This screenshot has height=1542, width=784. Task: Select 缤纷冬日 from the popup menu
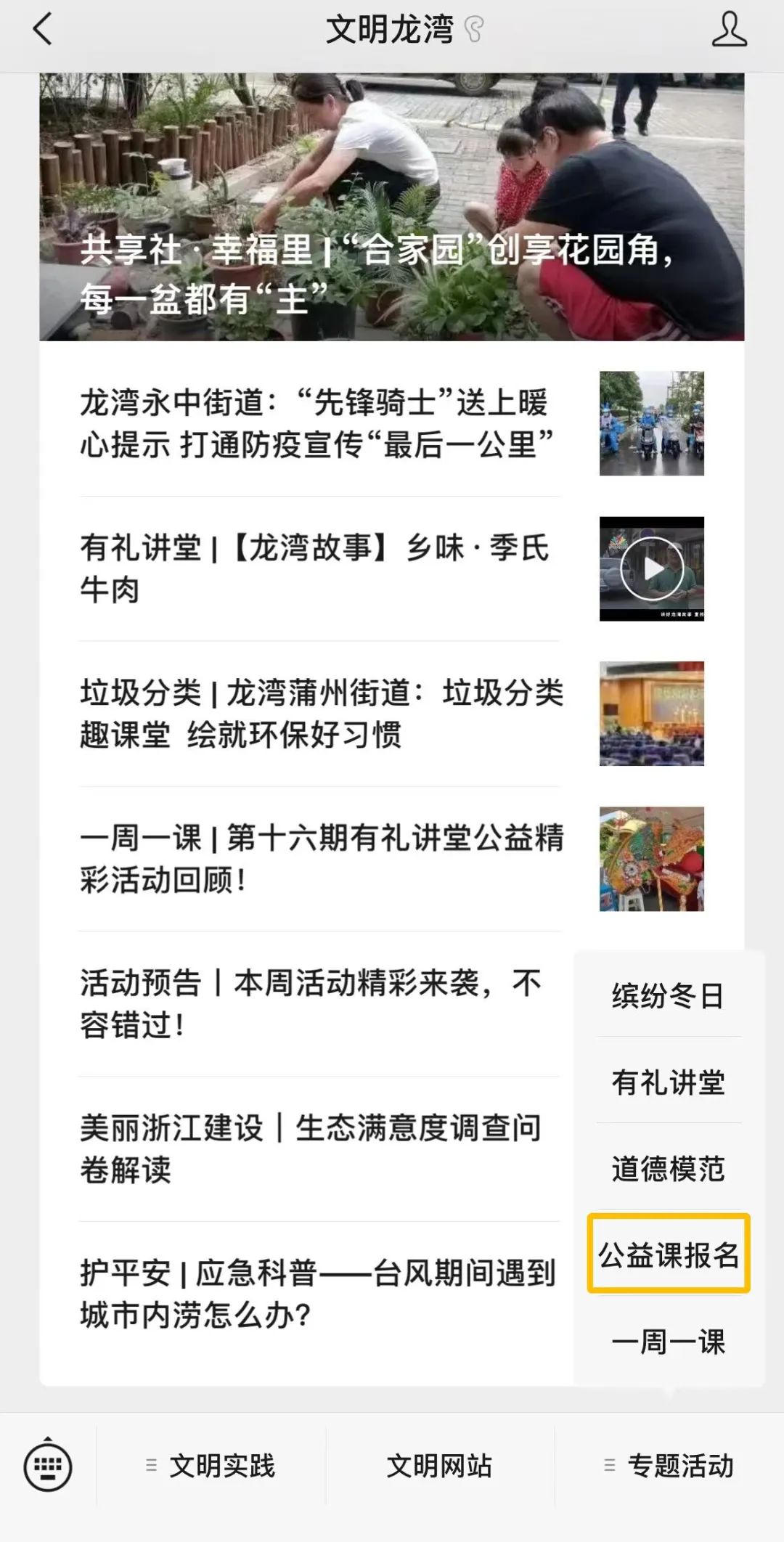[668, 995]
